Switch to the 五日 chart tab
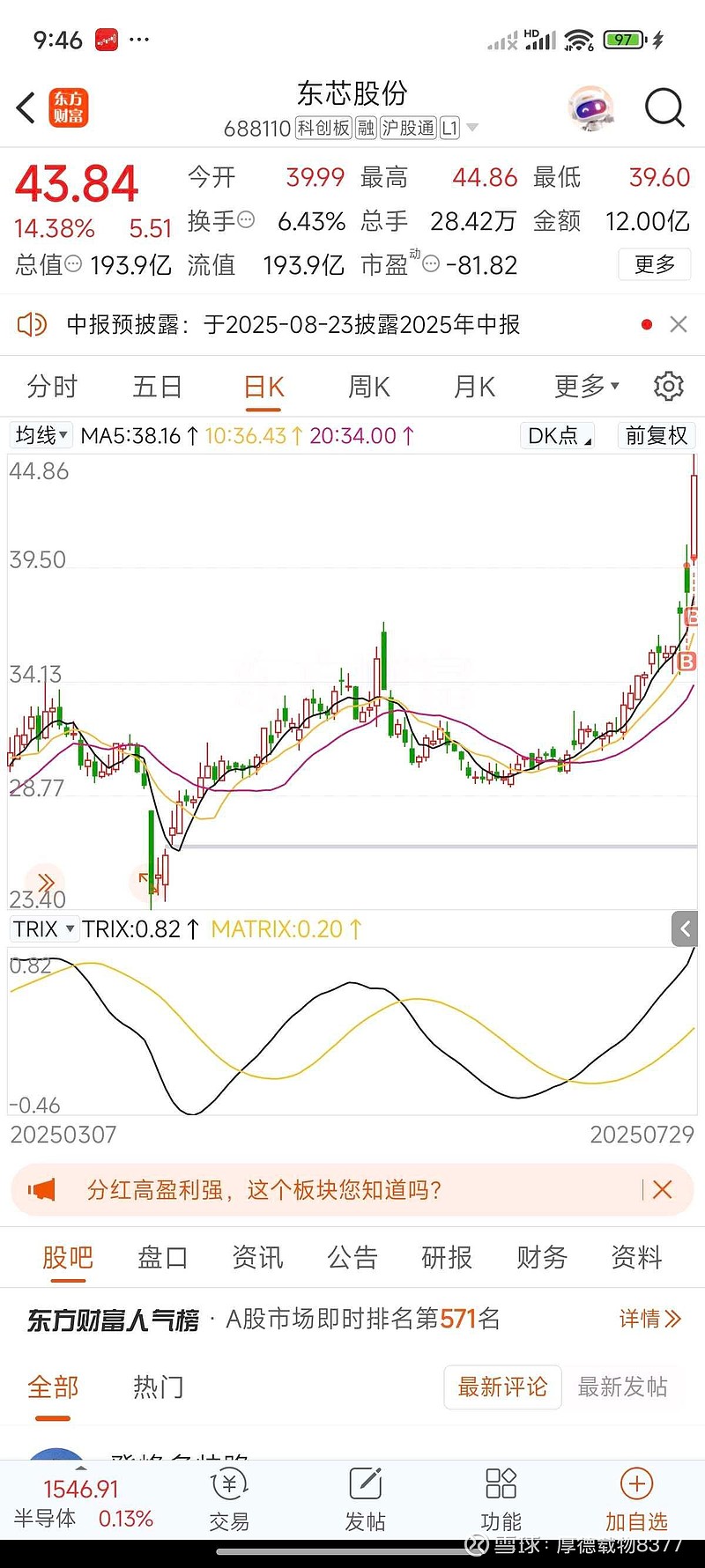Image resolution: width=705 pixels, height=1568 pixels. [x=158, y=387]
